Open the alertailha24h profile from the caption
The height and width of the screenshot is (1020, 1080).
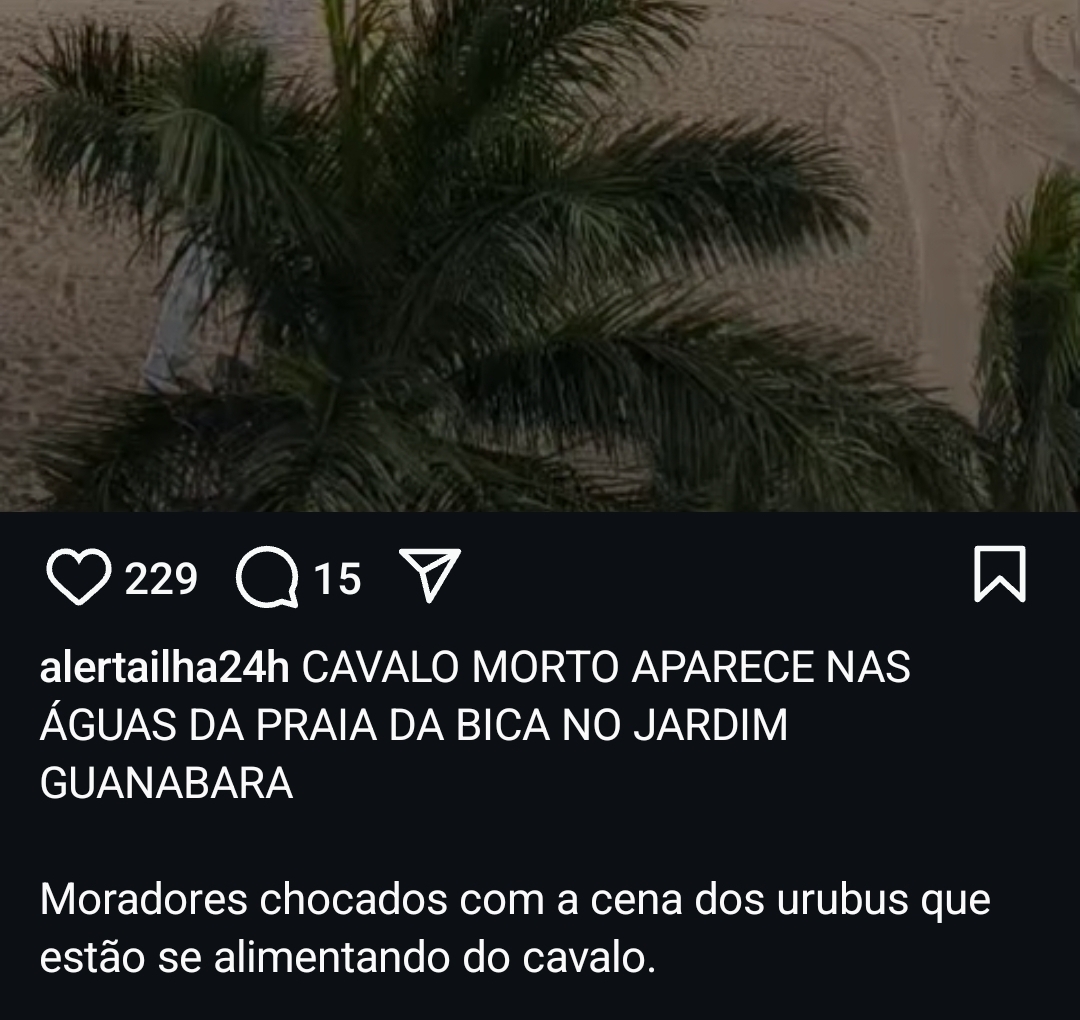pyautogui.click(x=164, y=669)
